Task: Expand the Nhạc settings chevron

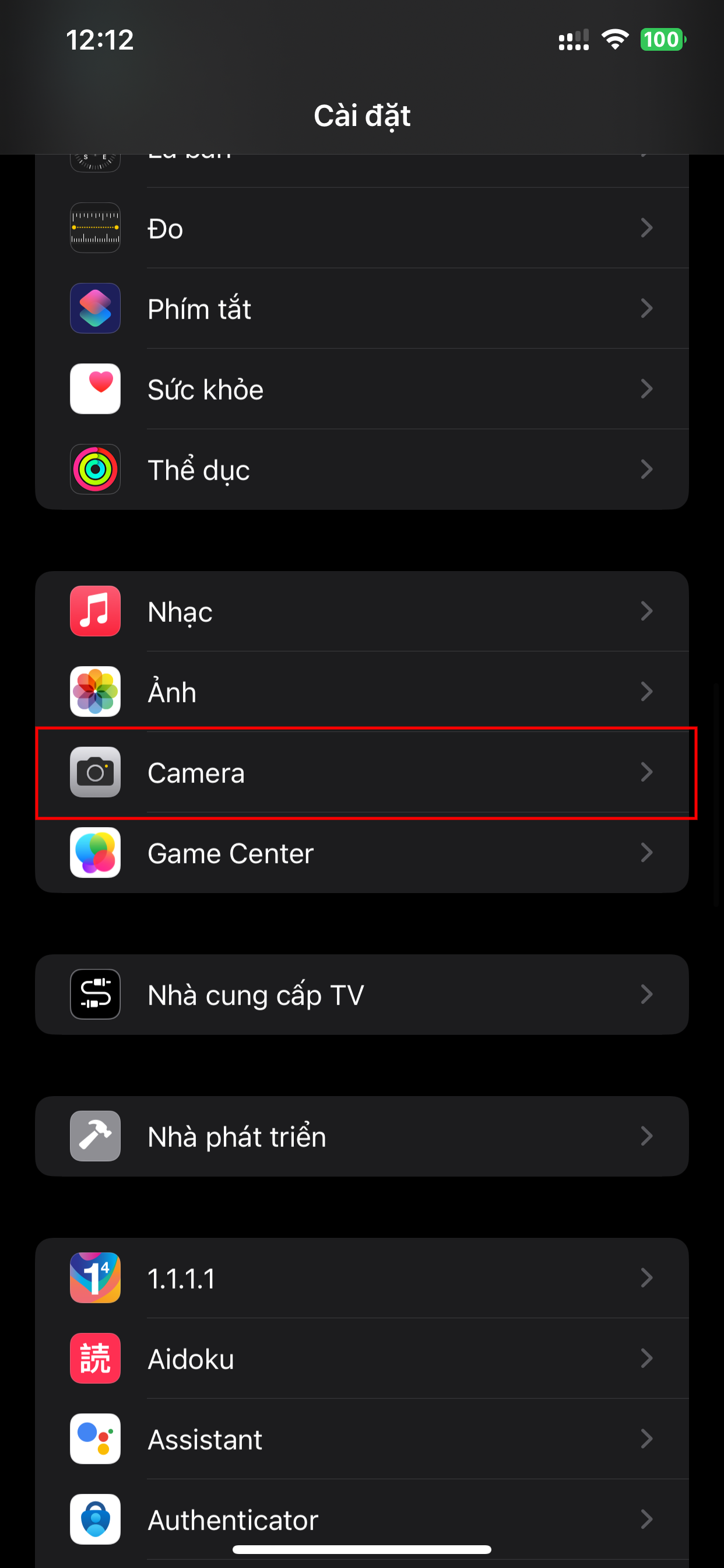Action: pos(646,612)
